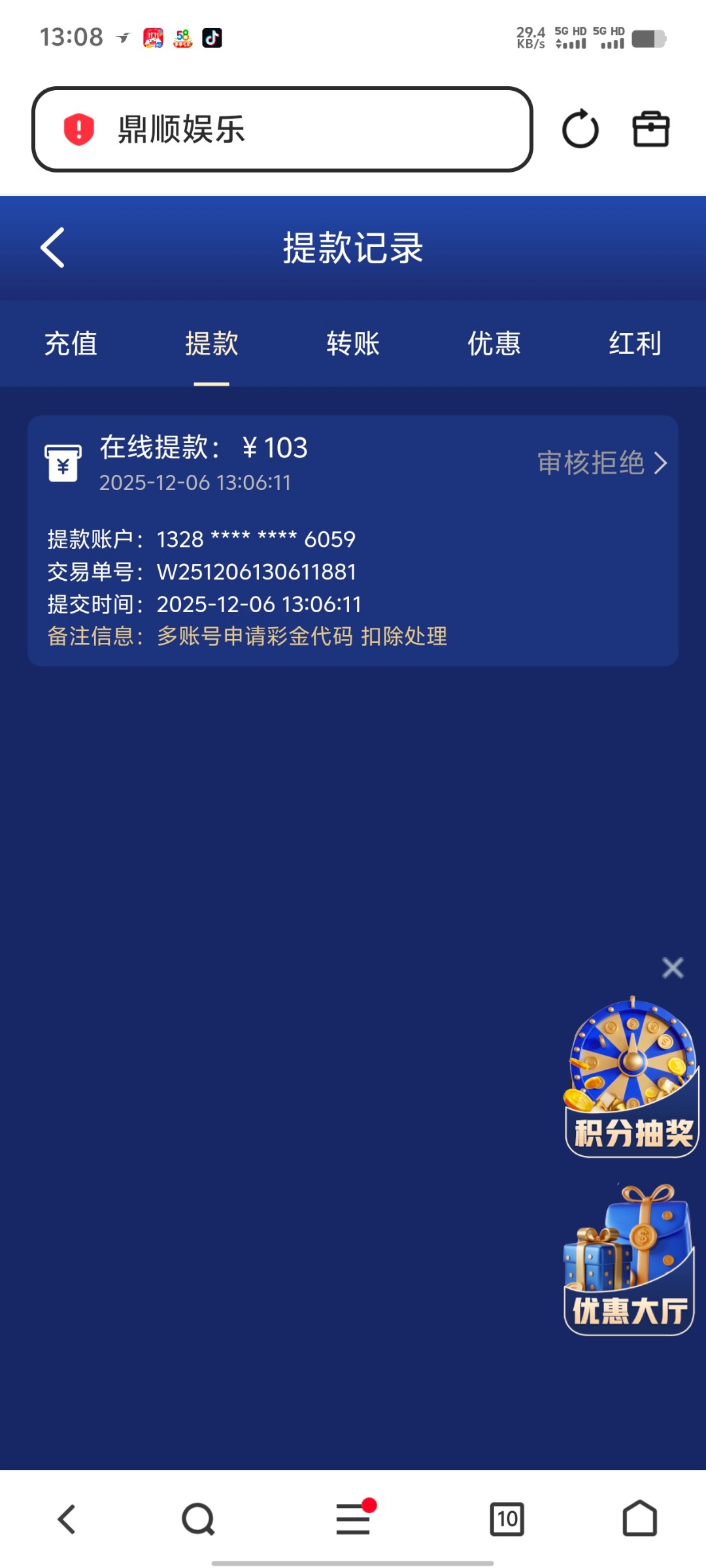
Task: Switch to the 转账 tab
Action: (x=353, y=344)
